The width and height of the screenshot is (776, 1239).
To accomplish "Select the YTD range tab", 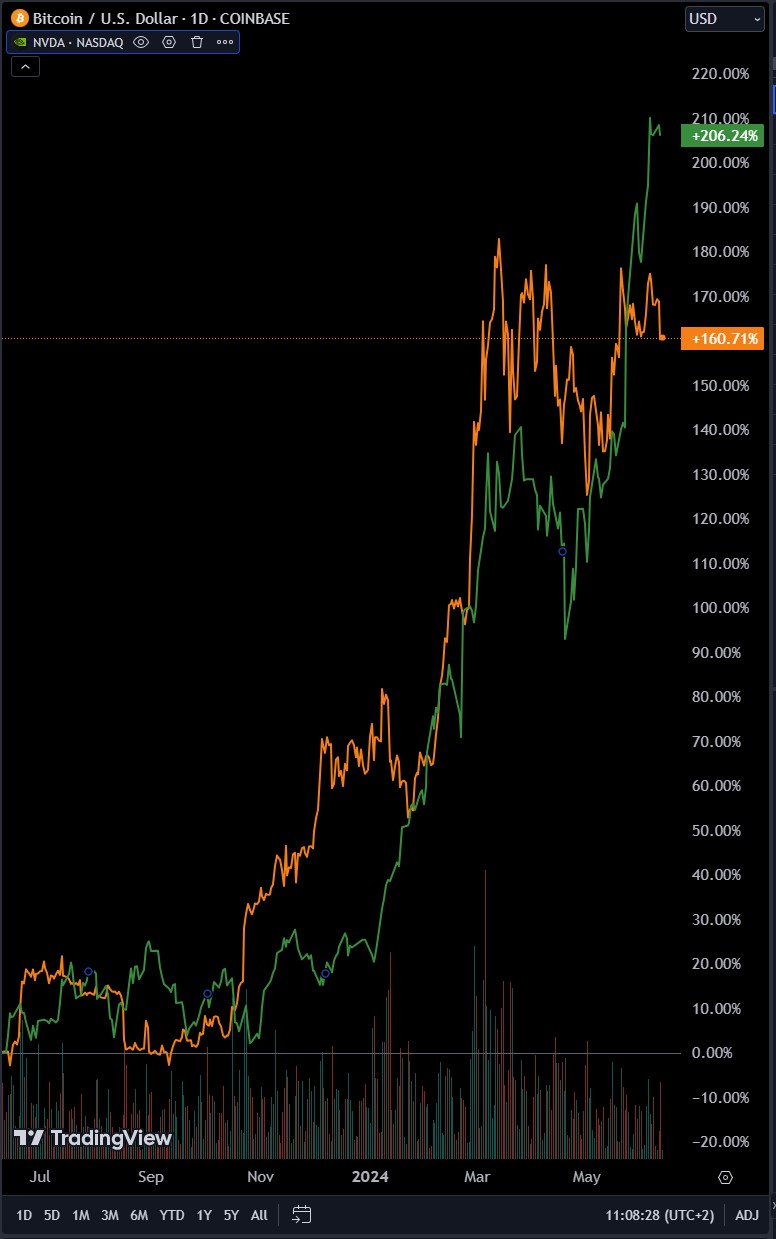I will 171,1214.
